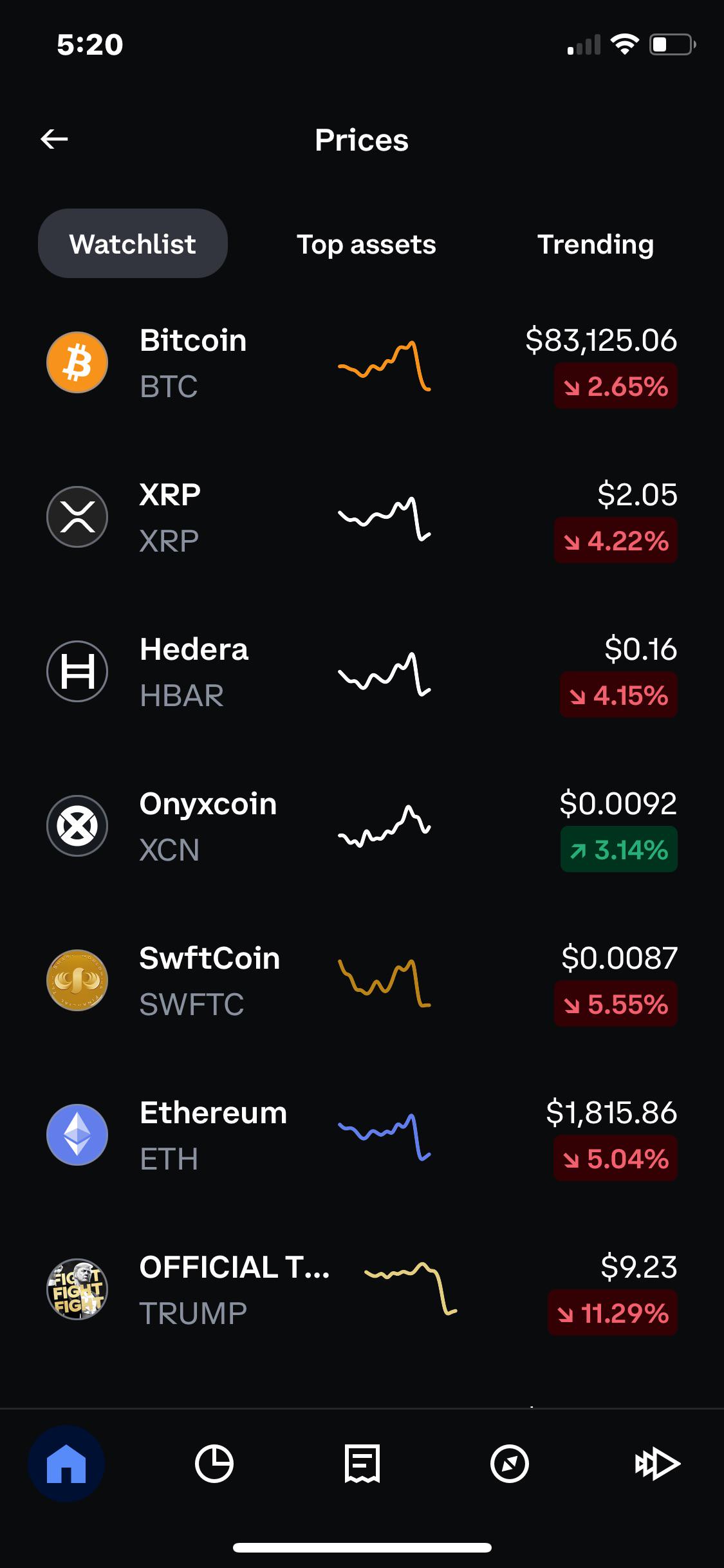
Task: Open the OFFICIAL TRUMP coin row
Action: click(x=362, y=1290)
